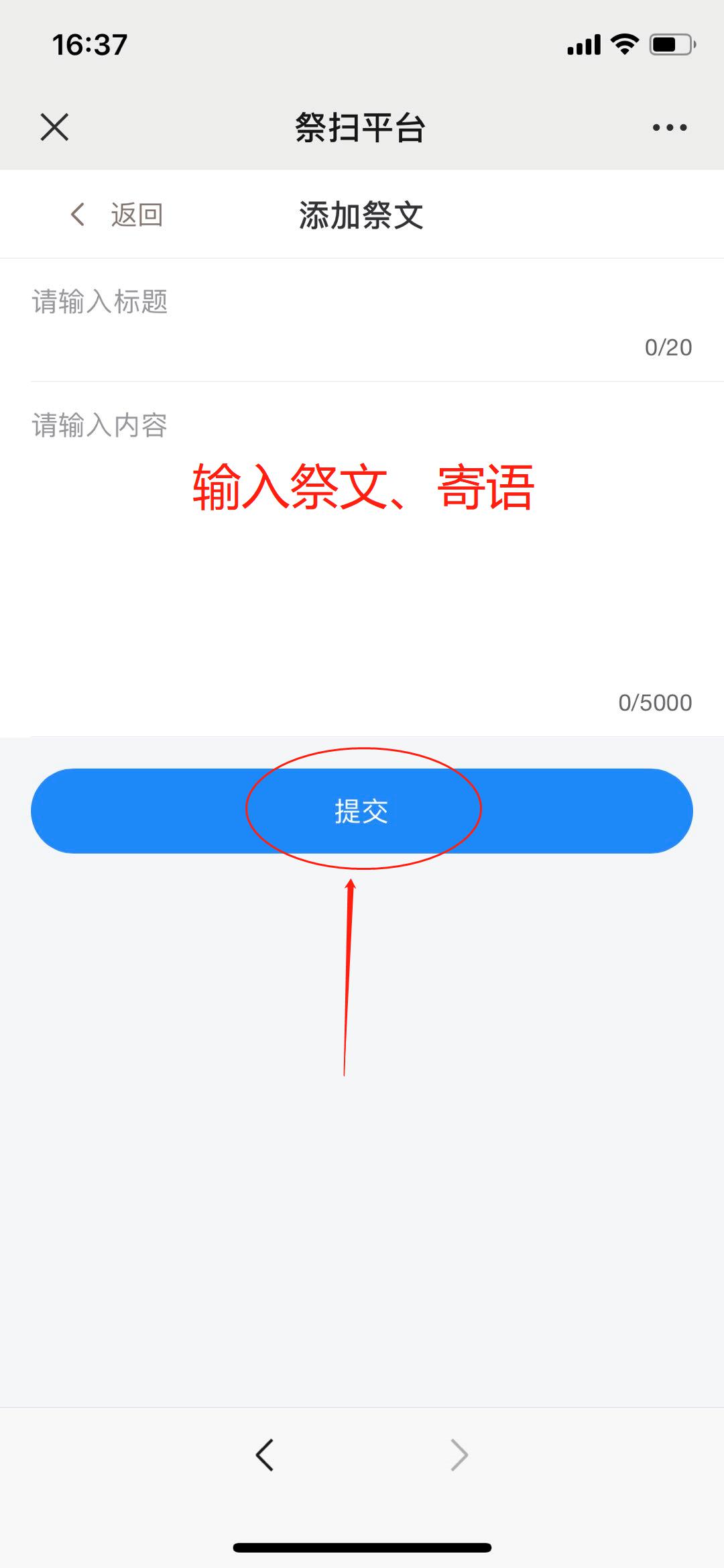
Task: Submit the memorial text with 提交
Action: tap(362, 811)
